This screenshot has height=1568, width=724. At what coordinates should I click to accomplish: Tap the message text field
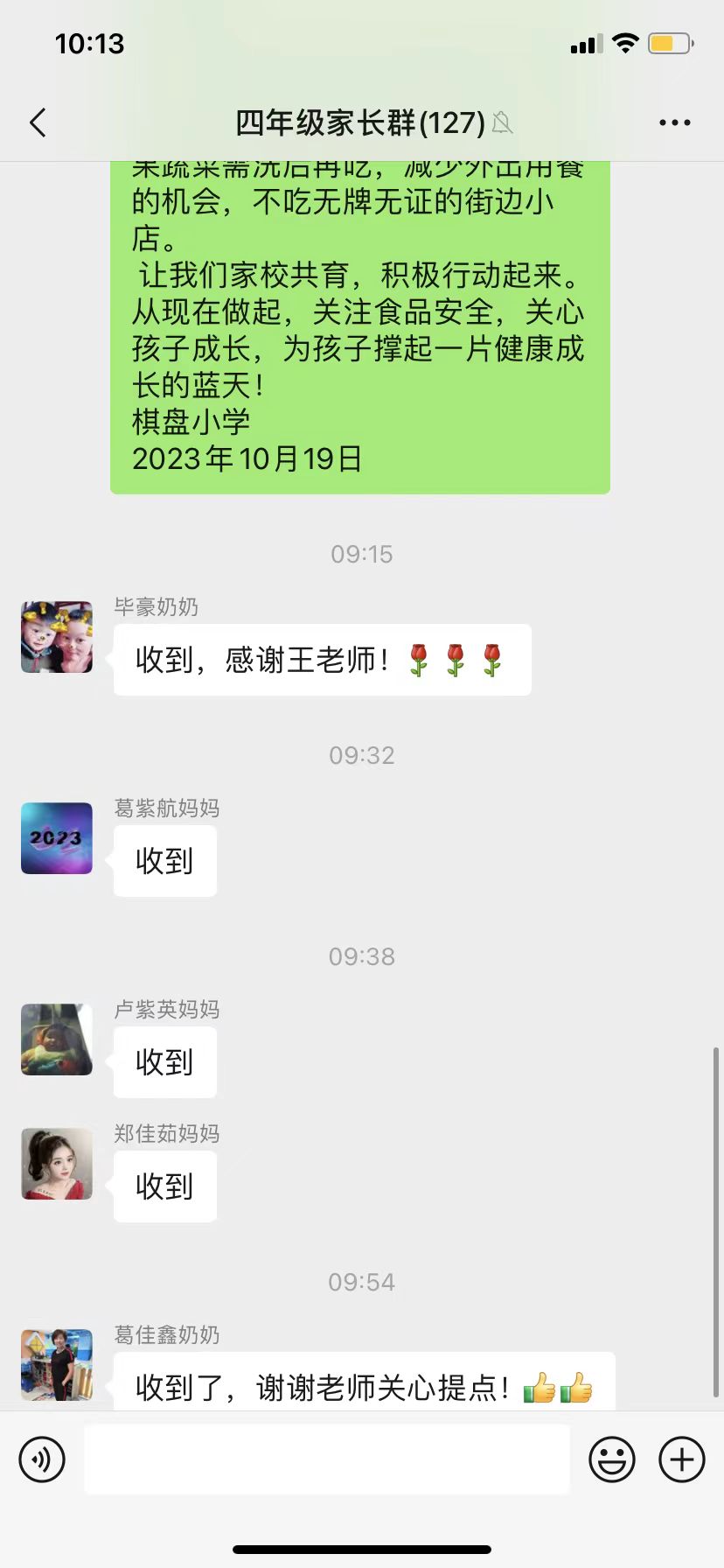(x=326, y=1459)
